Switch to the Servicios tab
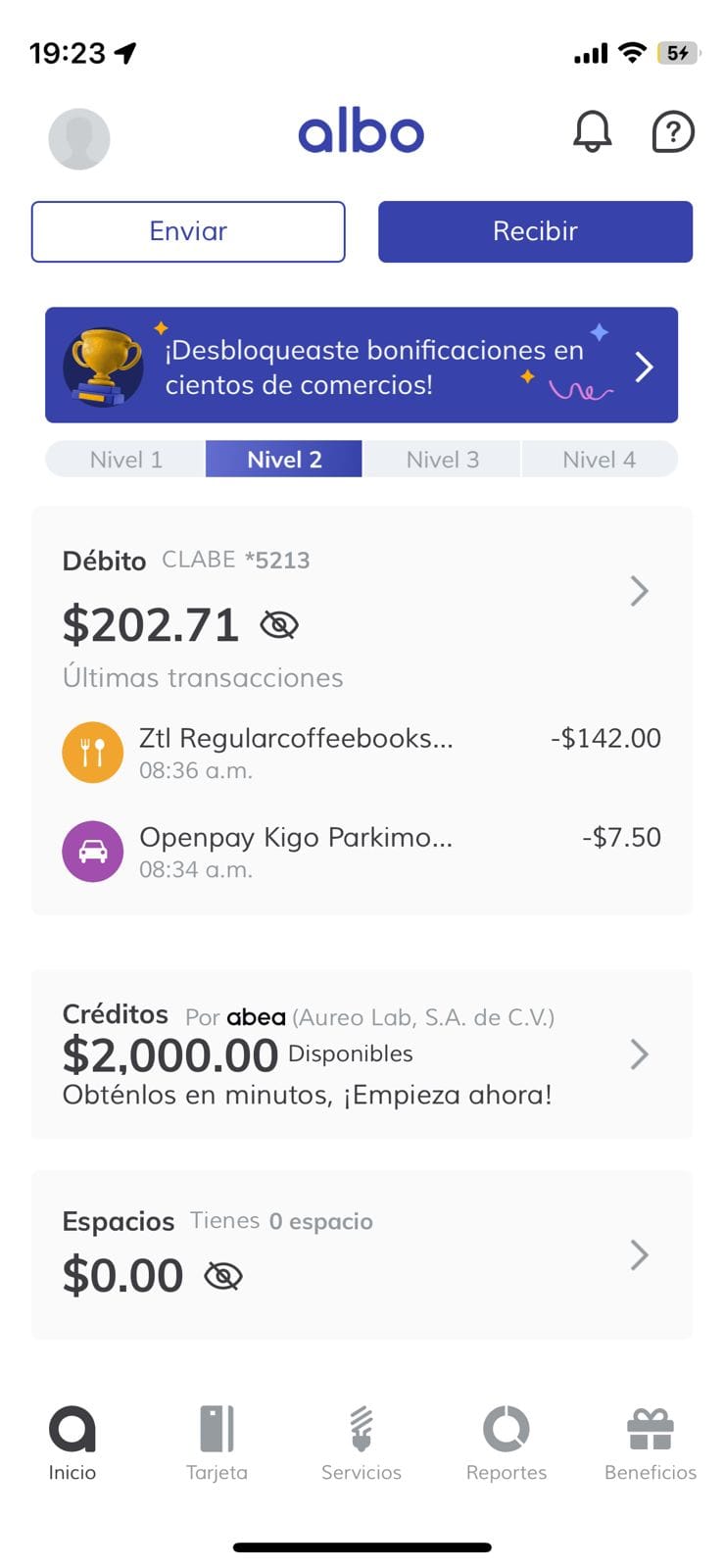Image resolution: width=724 pixels, height=1568 pixels. pos(362,1443)
